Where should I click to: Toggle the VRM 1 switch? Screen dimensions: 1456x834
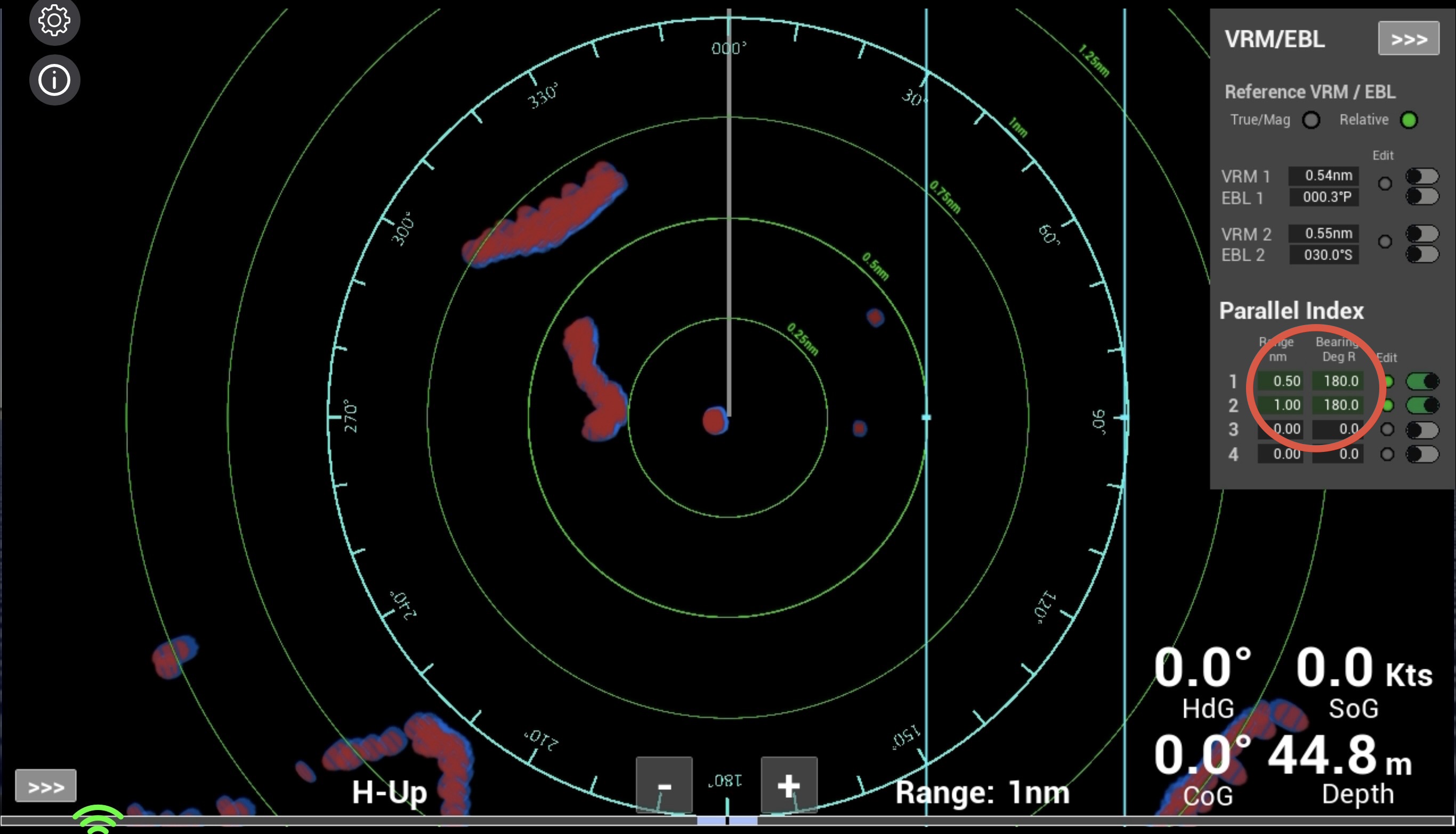click(x=1422, y=176)
